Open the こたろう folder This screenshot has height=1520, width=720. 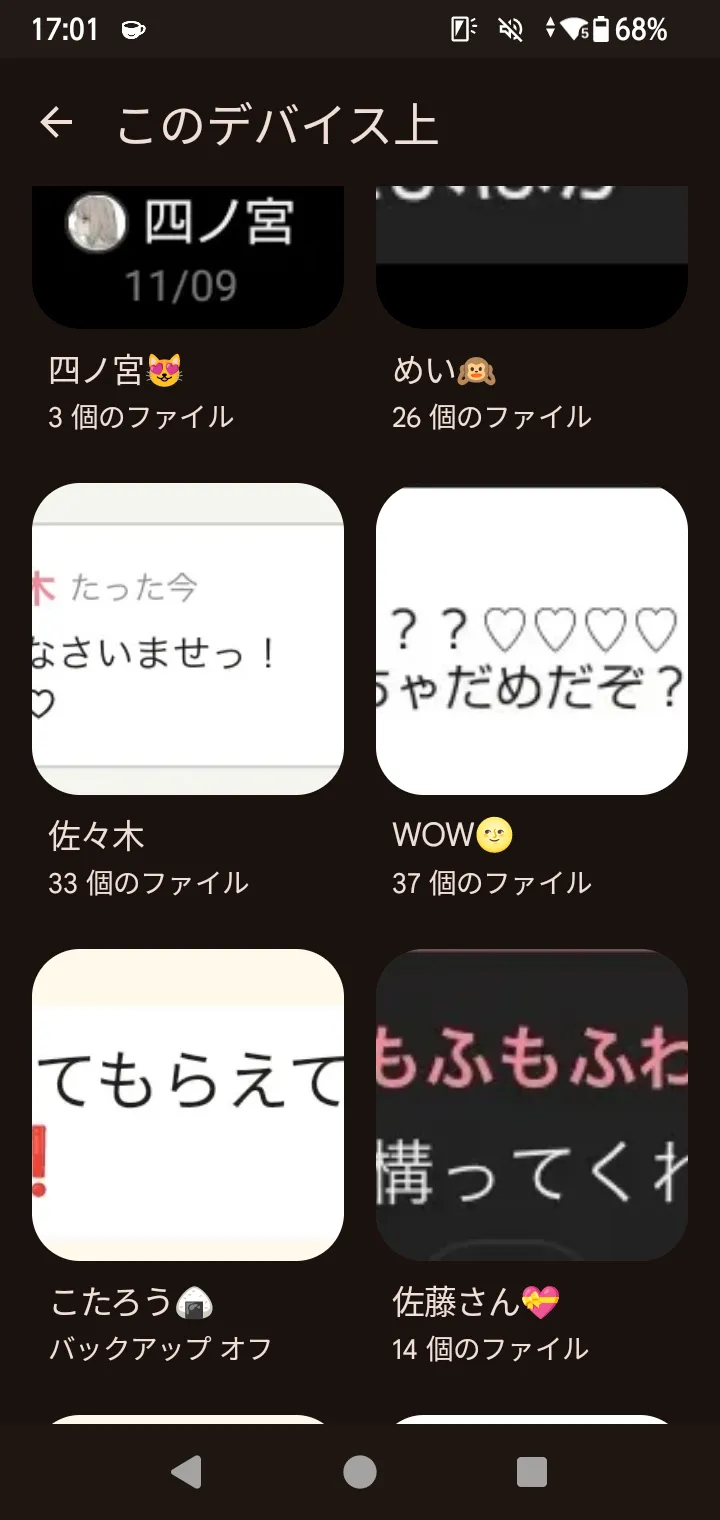click(188, 1104)
